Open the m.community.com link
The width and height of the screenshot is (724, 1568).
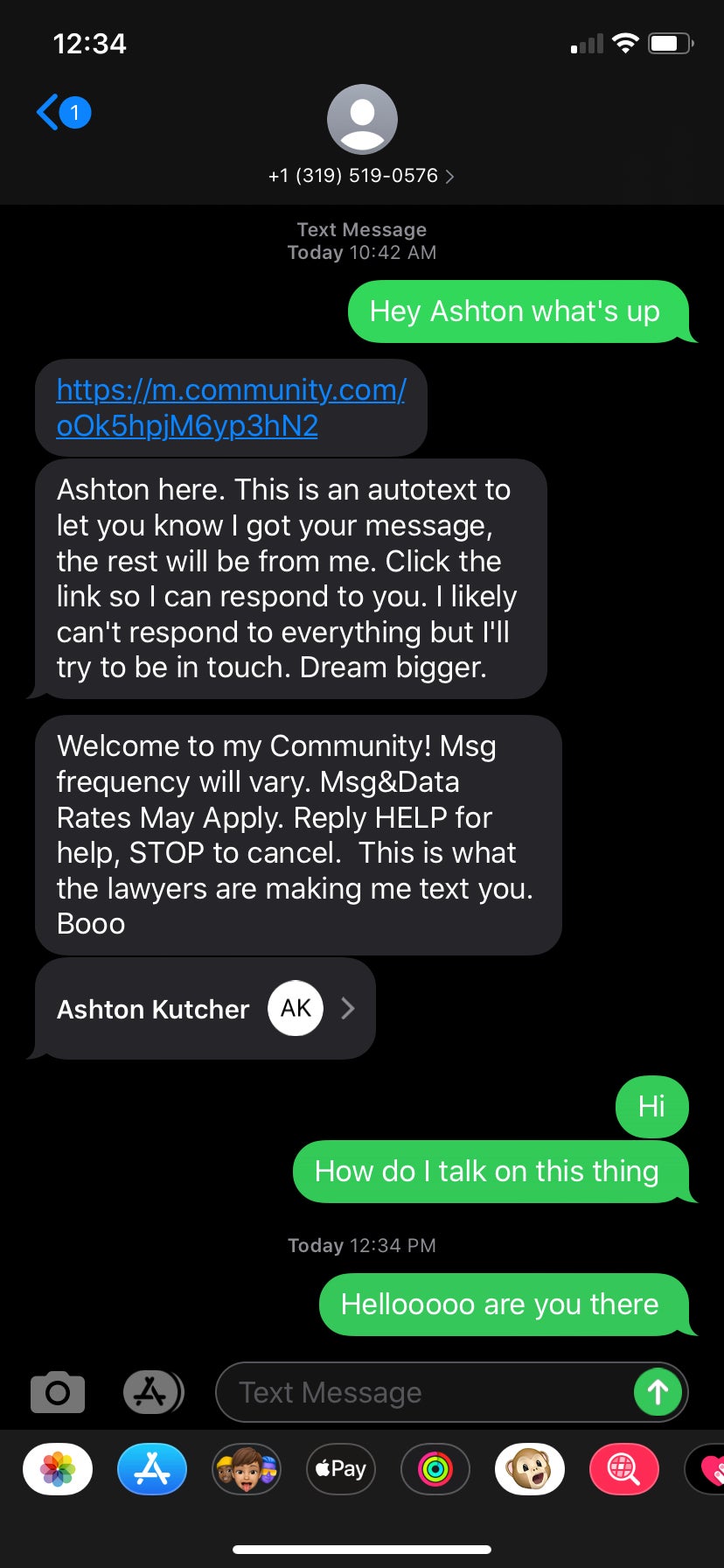(x=231, y=408)
